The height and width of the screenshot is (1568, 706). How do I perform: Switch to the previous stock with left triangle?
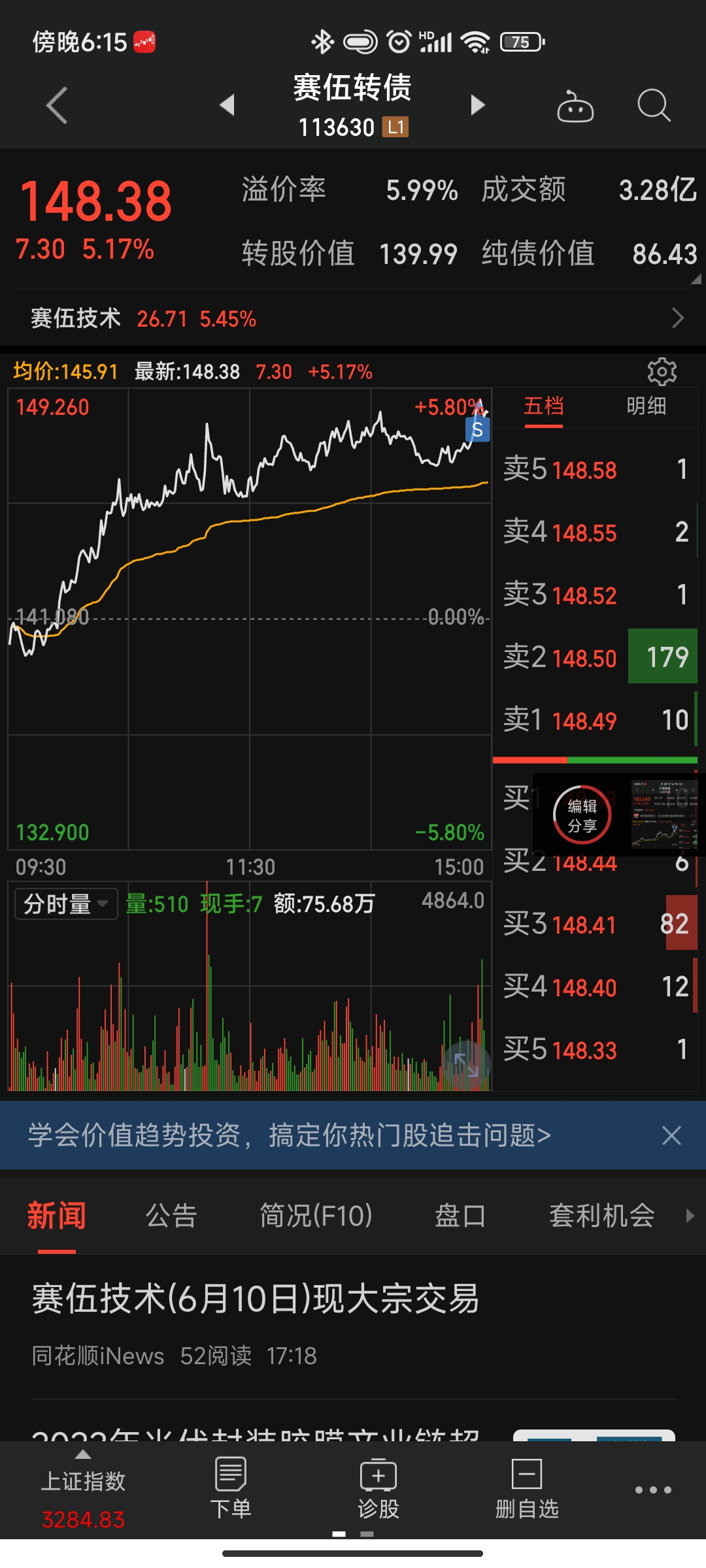coord(227,105)
